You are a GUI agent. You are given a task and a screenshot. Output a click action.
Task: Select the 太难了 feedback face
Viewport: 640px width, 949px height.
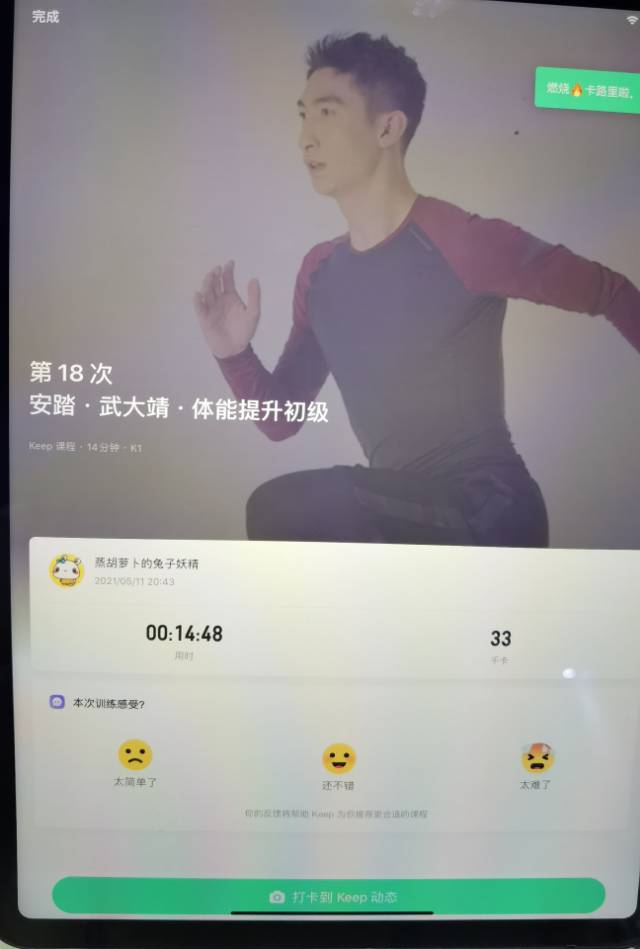(537, 759)
